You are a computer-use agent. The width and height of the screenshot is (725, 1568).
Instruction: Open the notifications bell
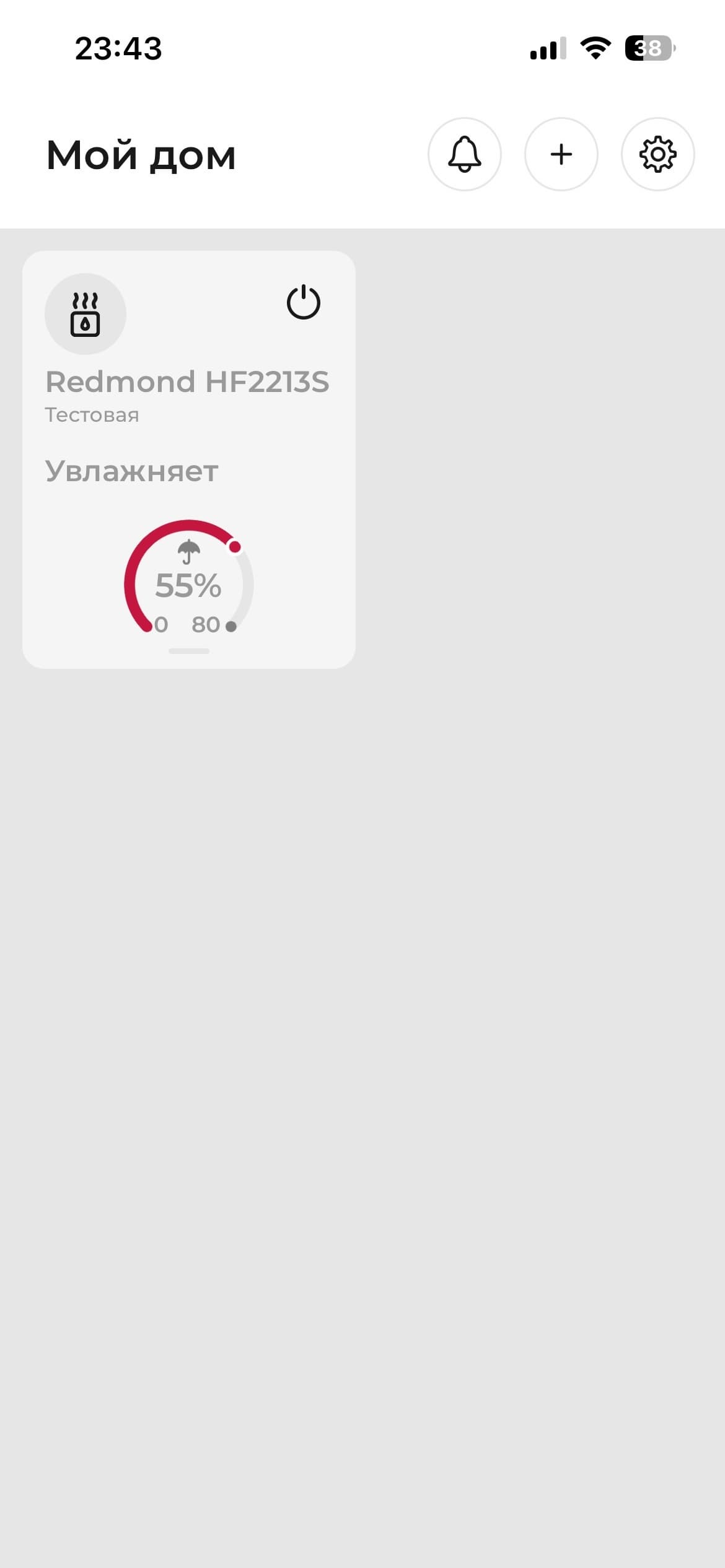tap(464, 154)
